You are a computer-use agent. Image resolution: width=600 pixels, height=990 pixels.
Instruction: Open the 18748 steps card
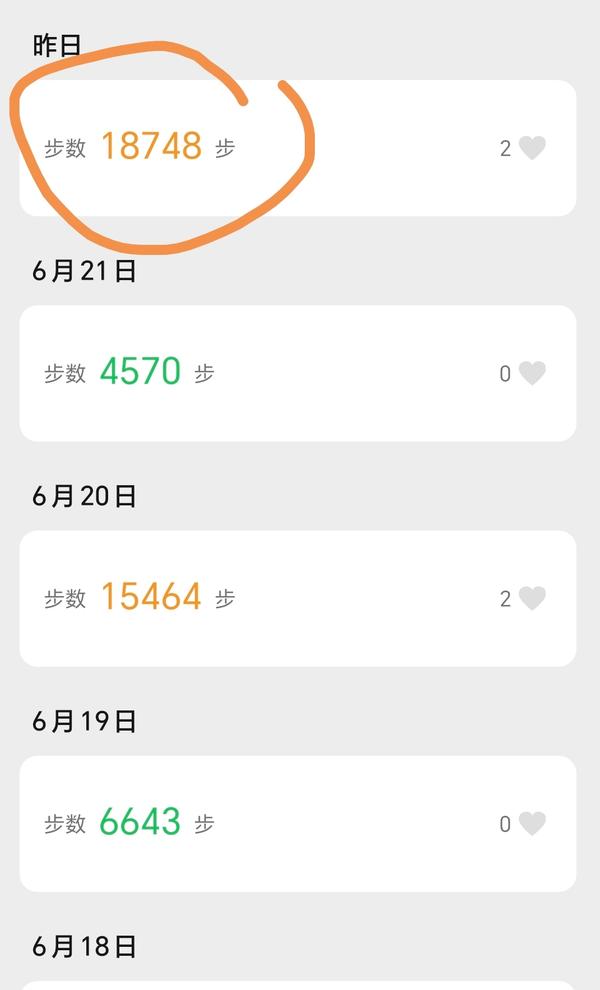(x=297, y=148)
